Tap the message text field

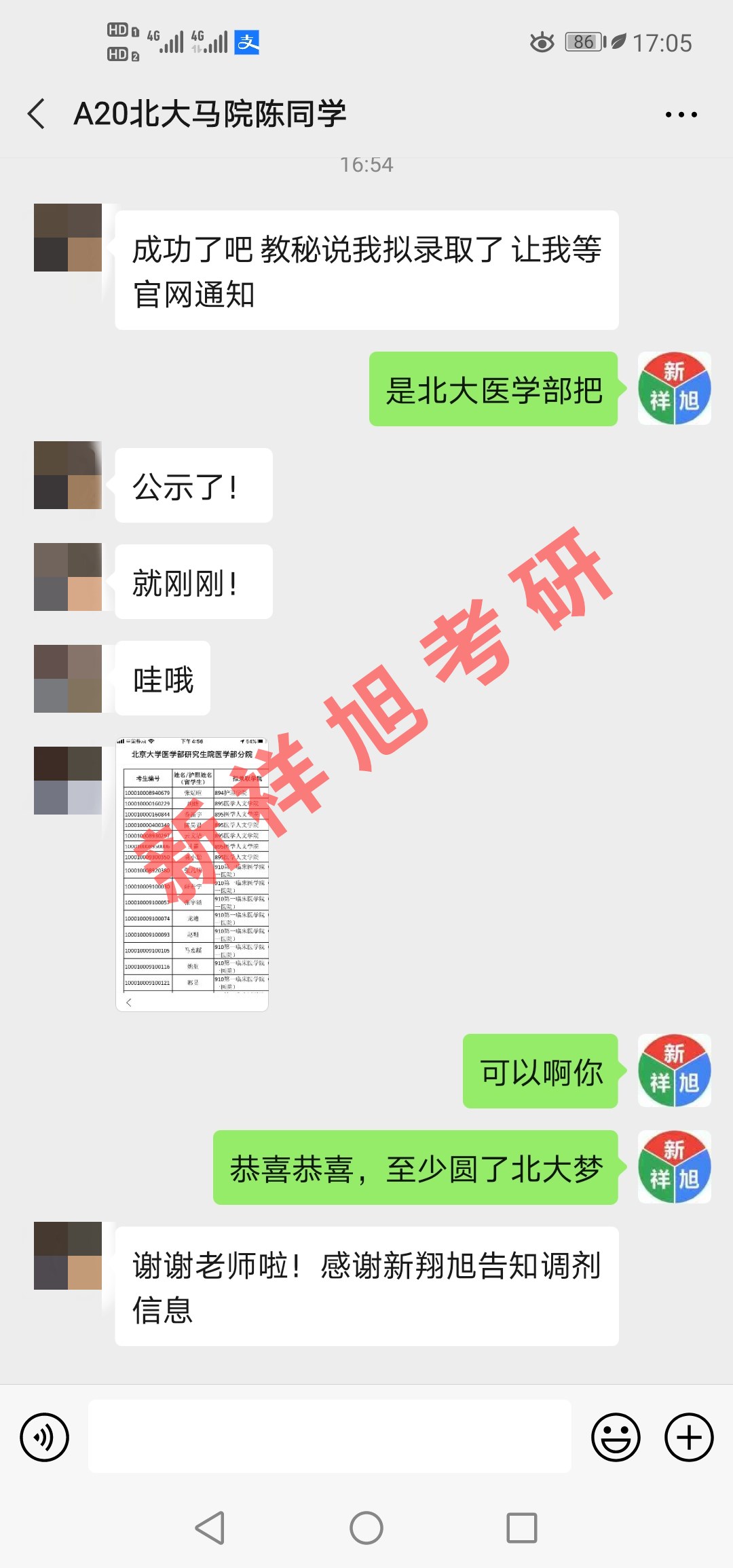(x=329, y=1436)
